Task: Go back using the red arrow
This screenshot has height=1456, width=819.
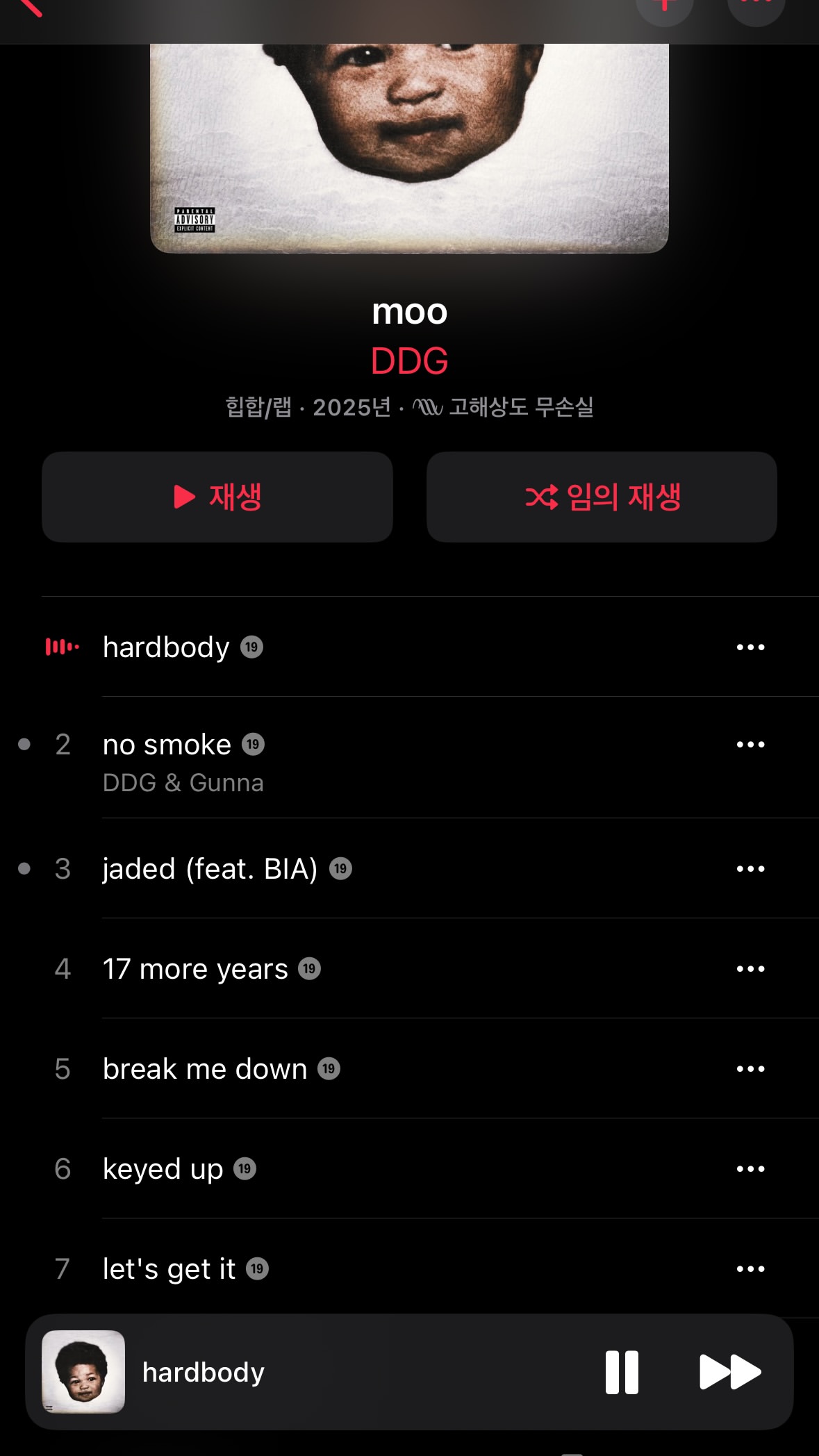Action: coord(29,7)
